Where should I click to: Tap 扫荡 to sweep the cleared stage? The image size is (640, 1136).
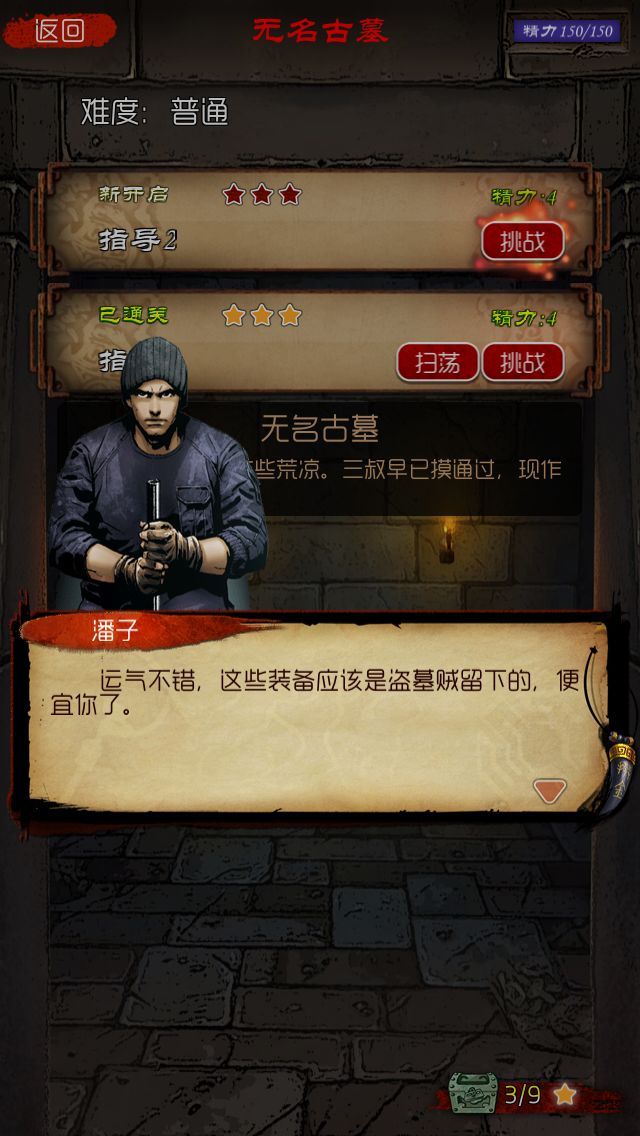437,362
